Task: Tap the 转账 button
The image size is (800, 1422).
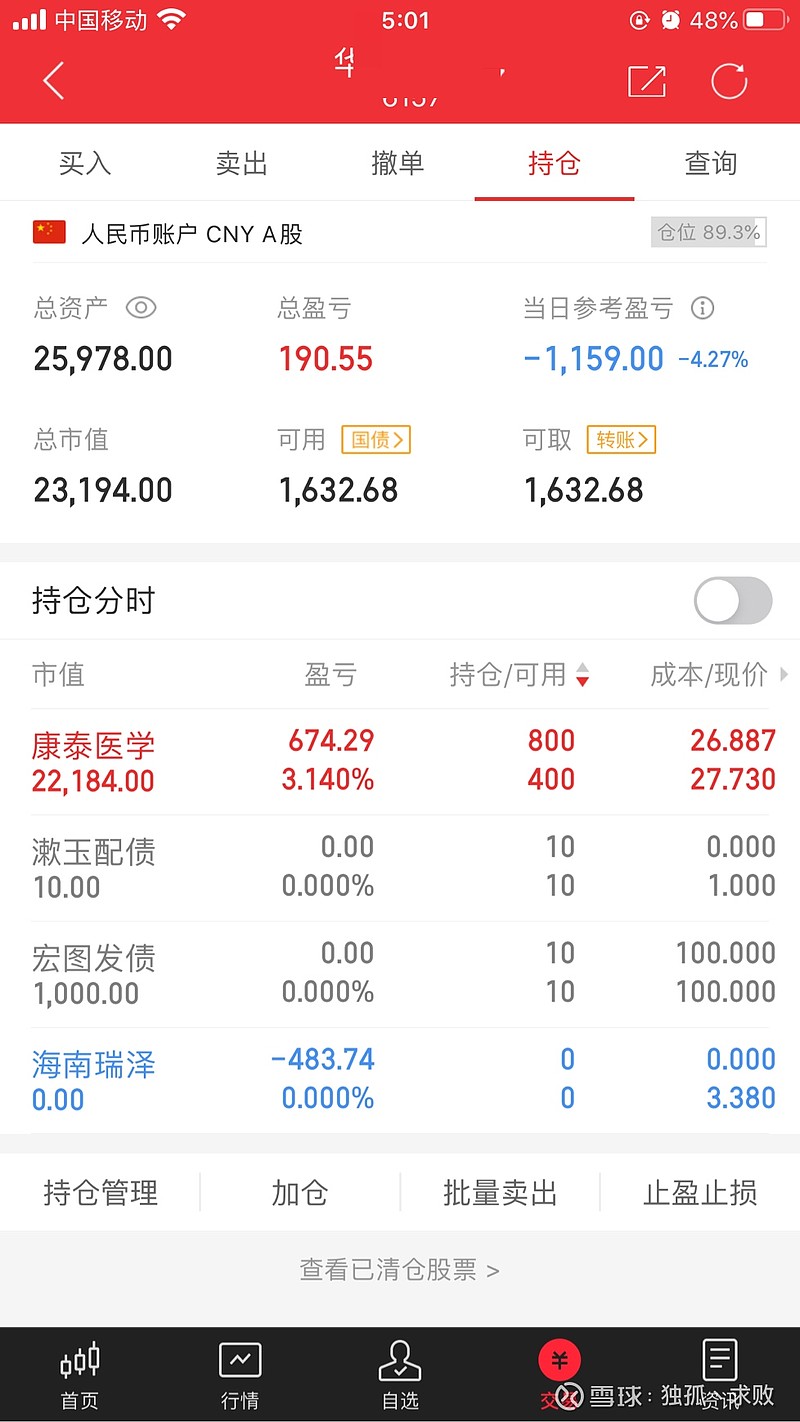Action: (x=621, y=439)
